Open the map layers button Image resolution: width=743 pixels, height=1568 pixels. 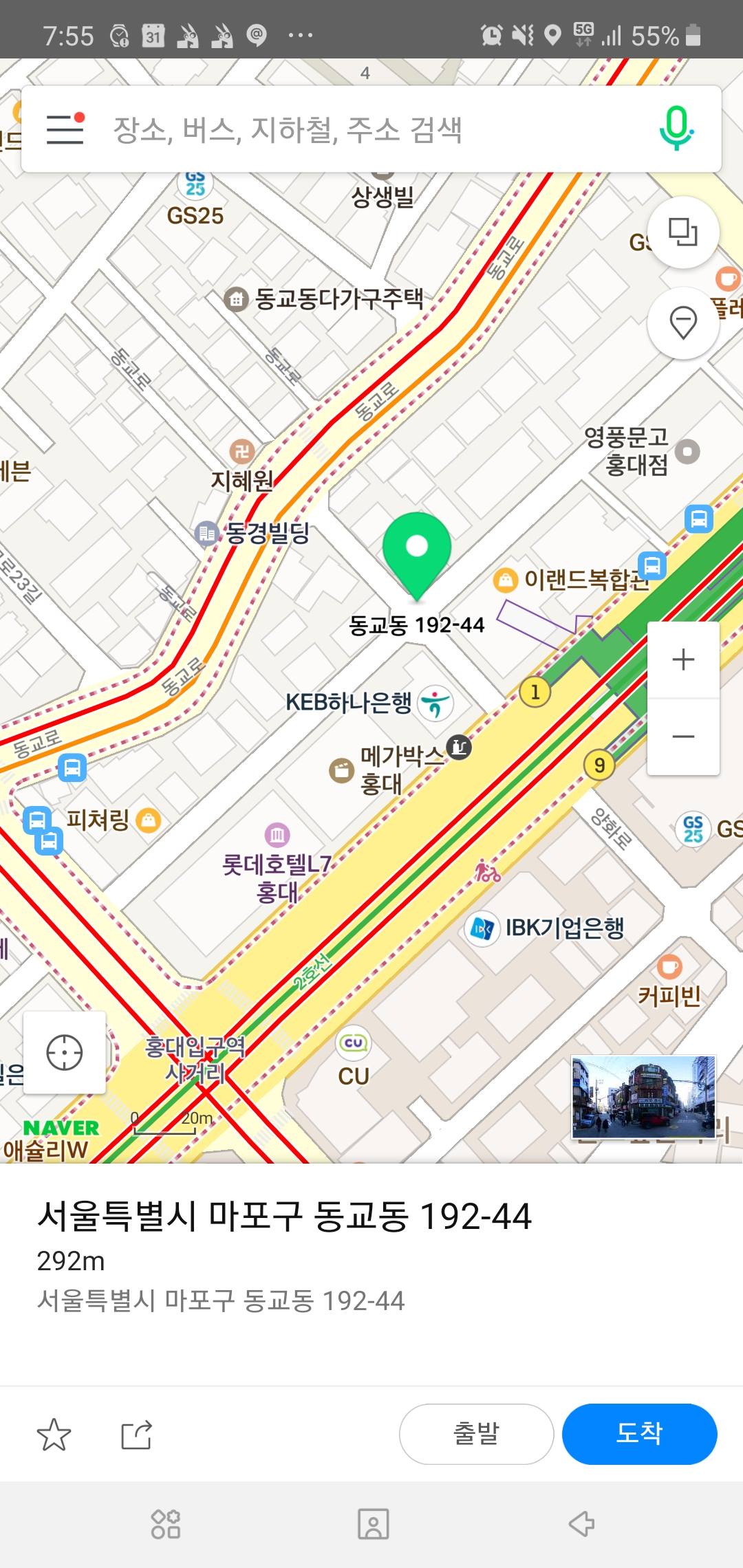[x=683, y=232]
